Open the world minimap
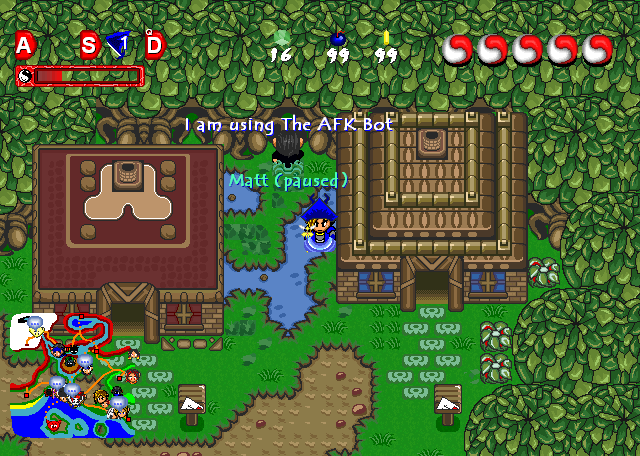The width and height of the screenshot is (640, 456). (x=72, y=375)
